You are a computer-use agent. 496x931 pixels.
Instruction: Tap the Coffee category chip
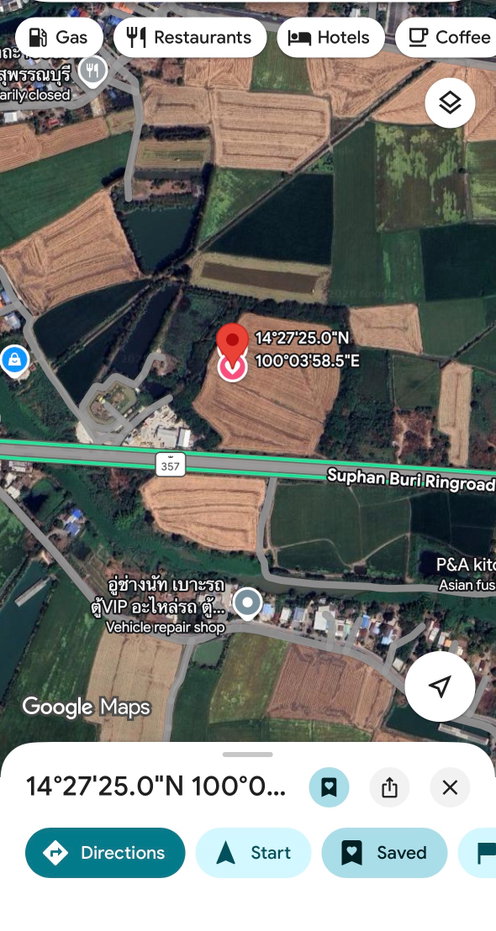pyautogui.click(x=448, y=37)
